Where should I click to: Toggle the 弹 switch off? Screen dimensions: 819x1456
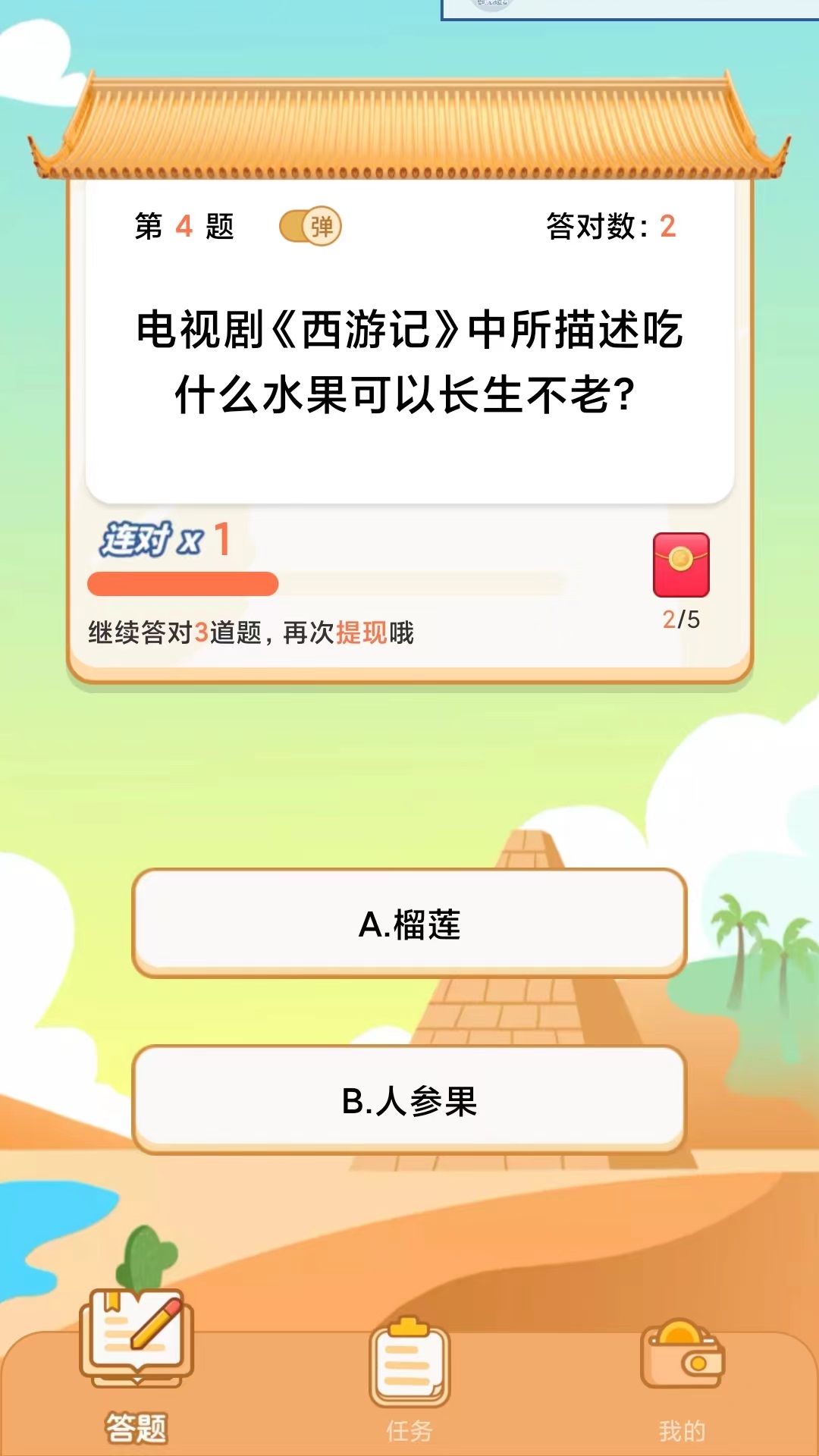(310, 226)
